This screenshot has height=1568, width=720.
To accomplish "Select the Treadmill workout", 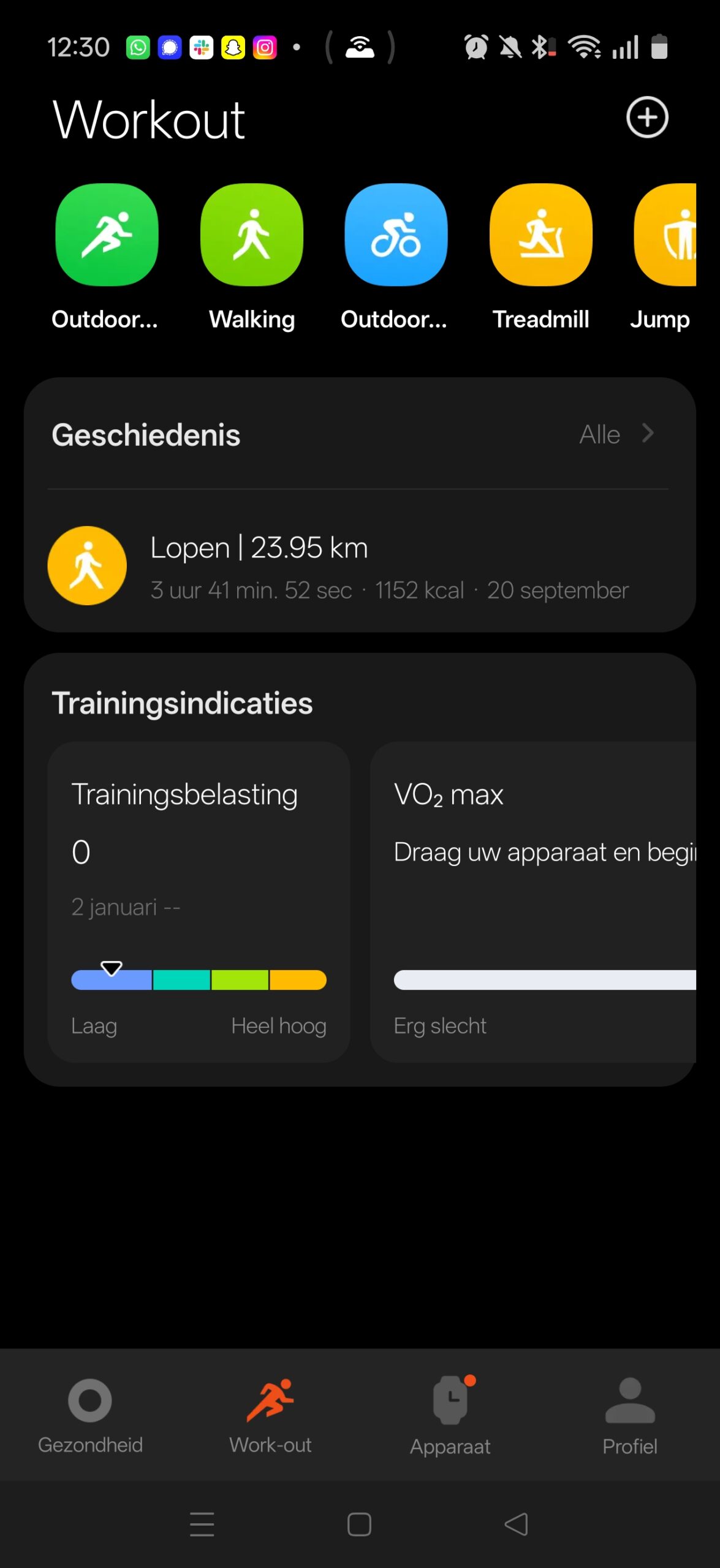I will click(x=540, y=235).
